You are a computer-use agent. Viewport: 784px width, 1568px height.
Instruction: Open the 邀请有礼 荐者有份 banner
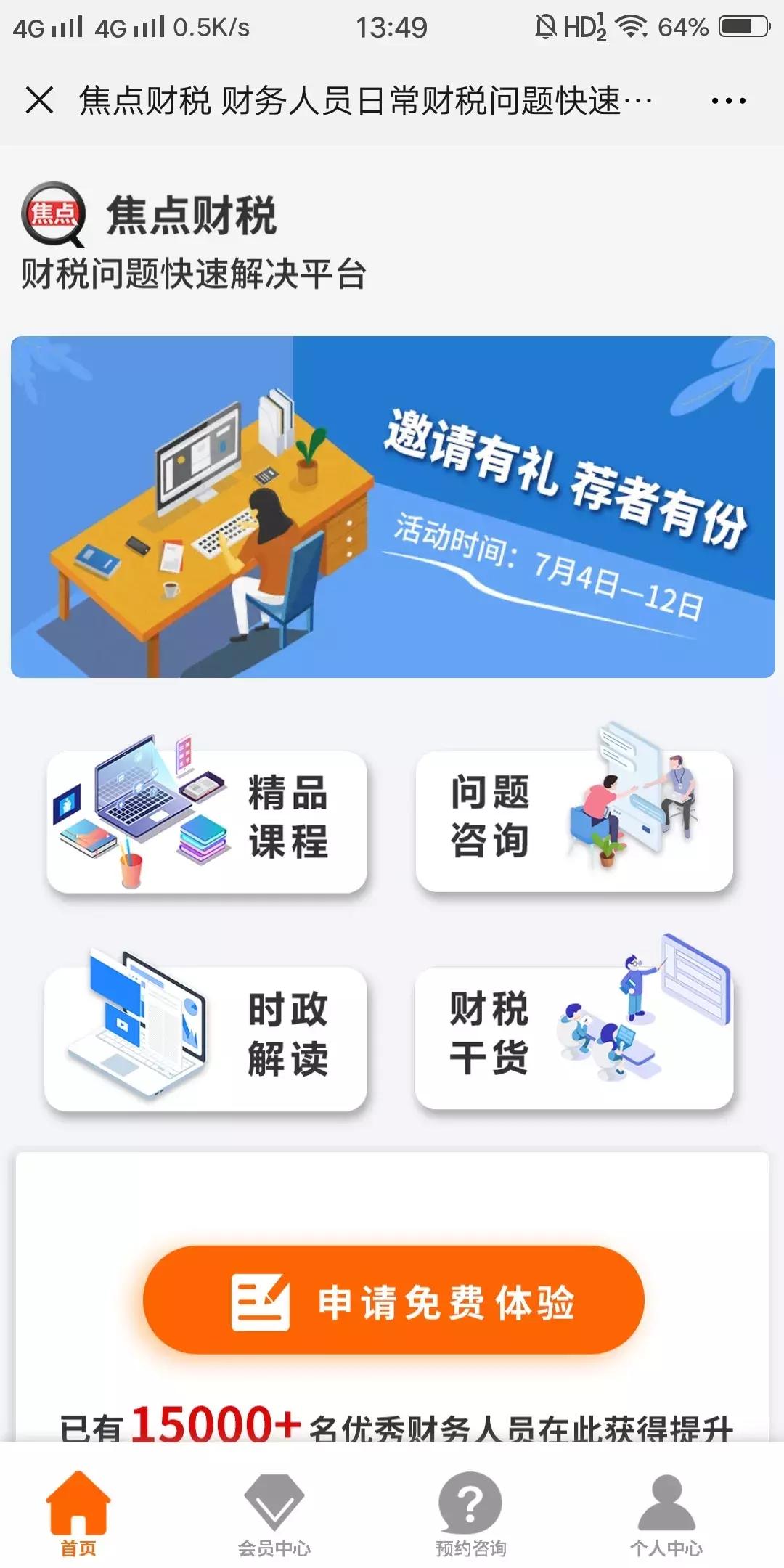[392, 508]
